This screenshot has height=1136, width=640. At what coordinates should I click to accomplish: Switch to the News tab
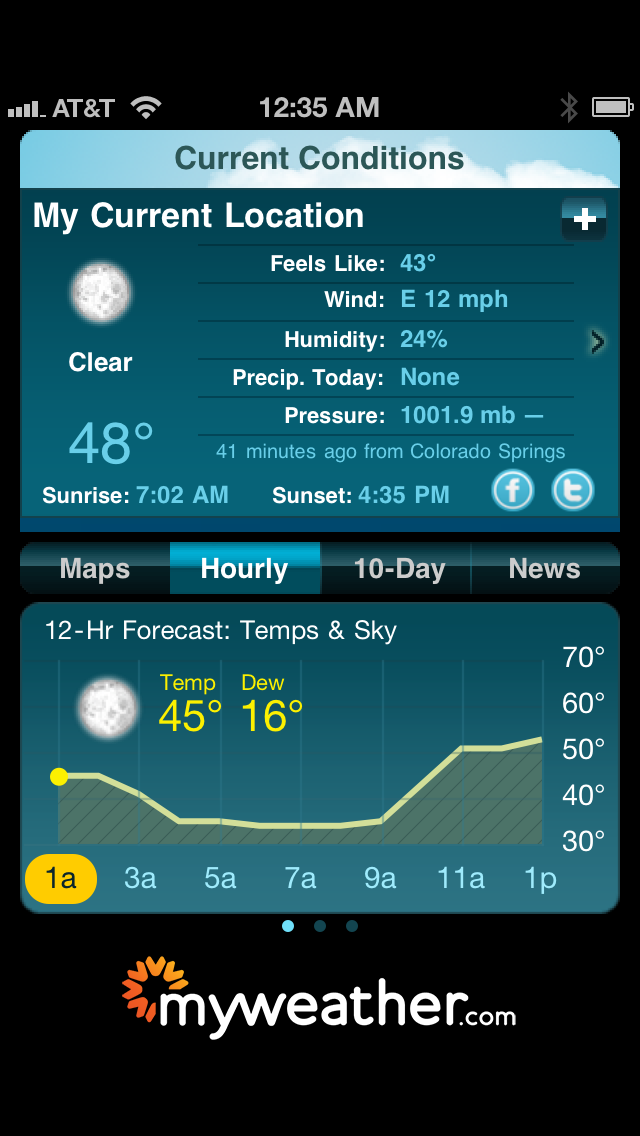(x=544, y=569)
